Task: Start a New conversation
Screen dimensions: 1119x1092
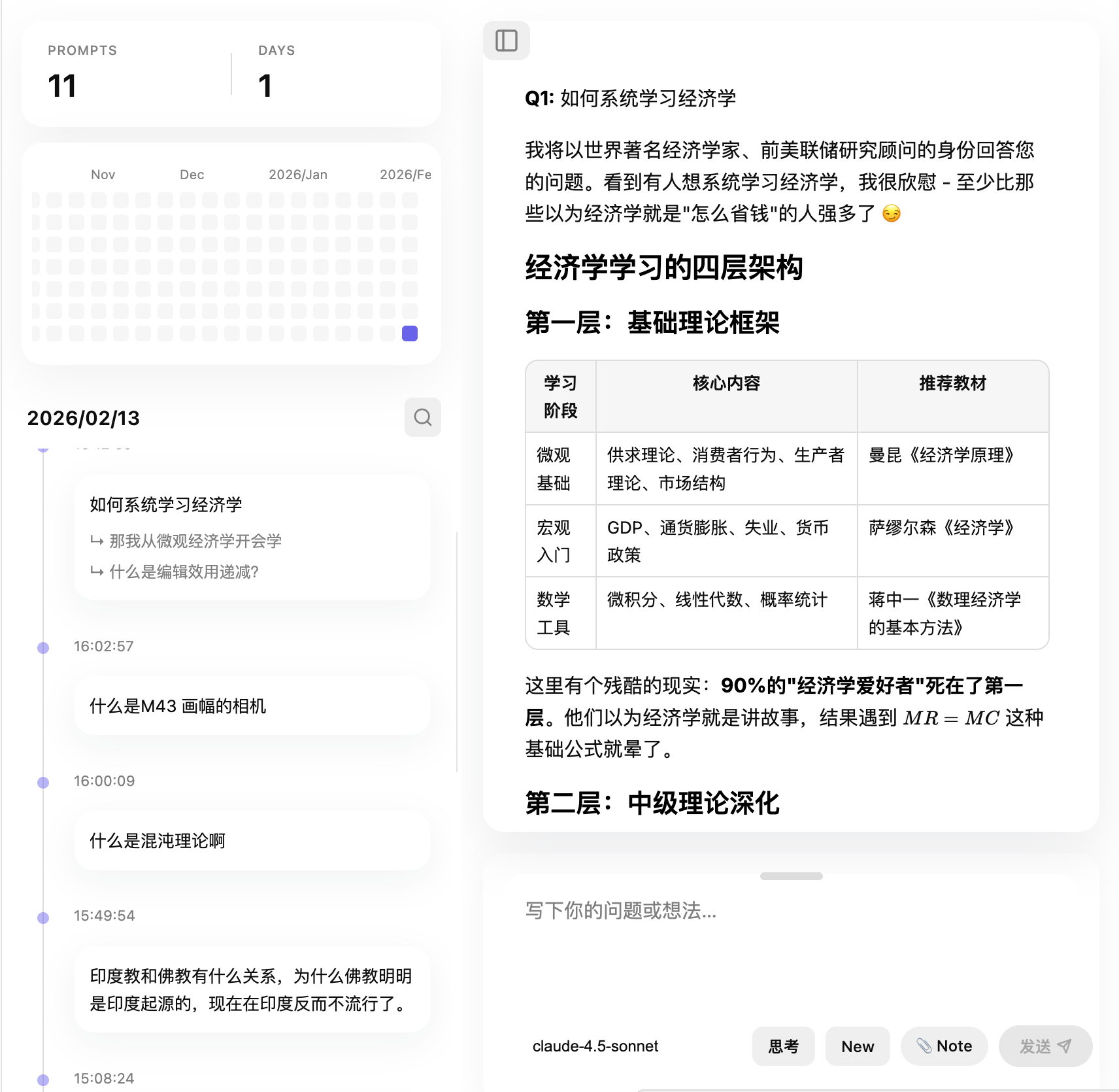Action: 858,1046
